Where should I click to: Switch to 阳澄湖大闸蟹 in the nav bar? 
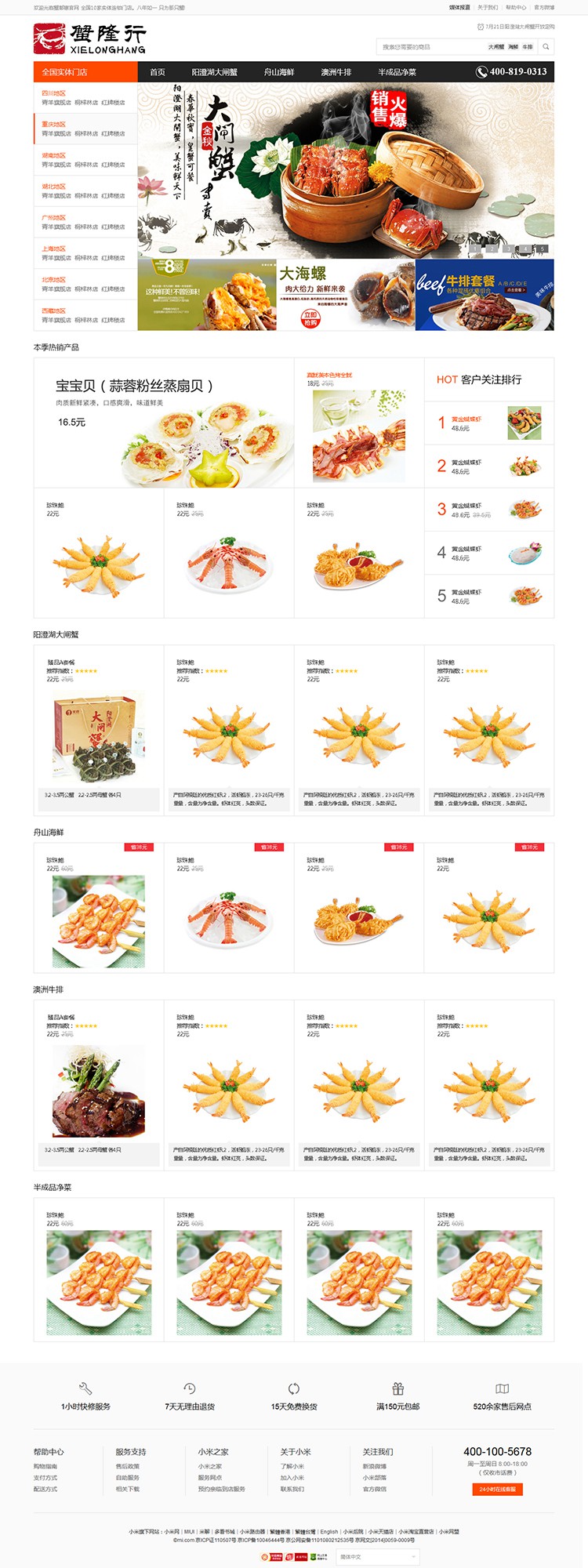point(215,72)
